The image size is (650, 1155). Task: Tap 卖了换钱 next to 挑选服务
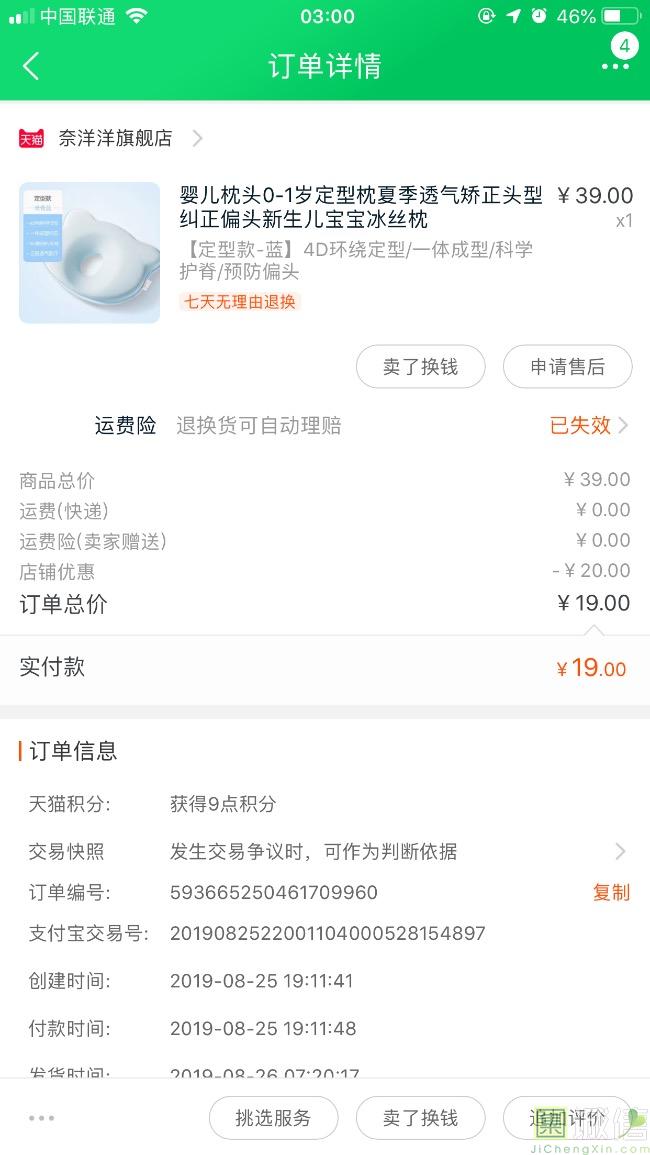pos(420,1118)
